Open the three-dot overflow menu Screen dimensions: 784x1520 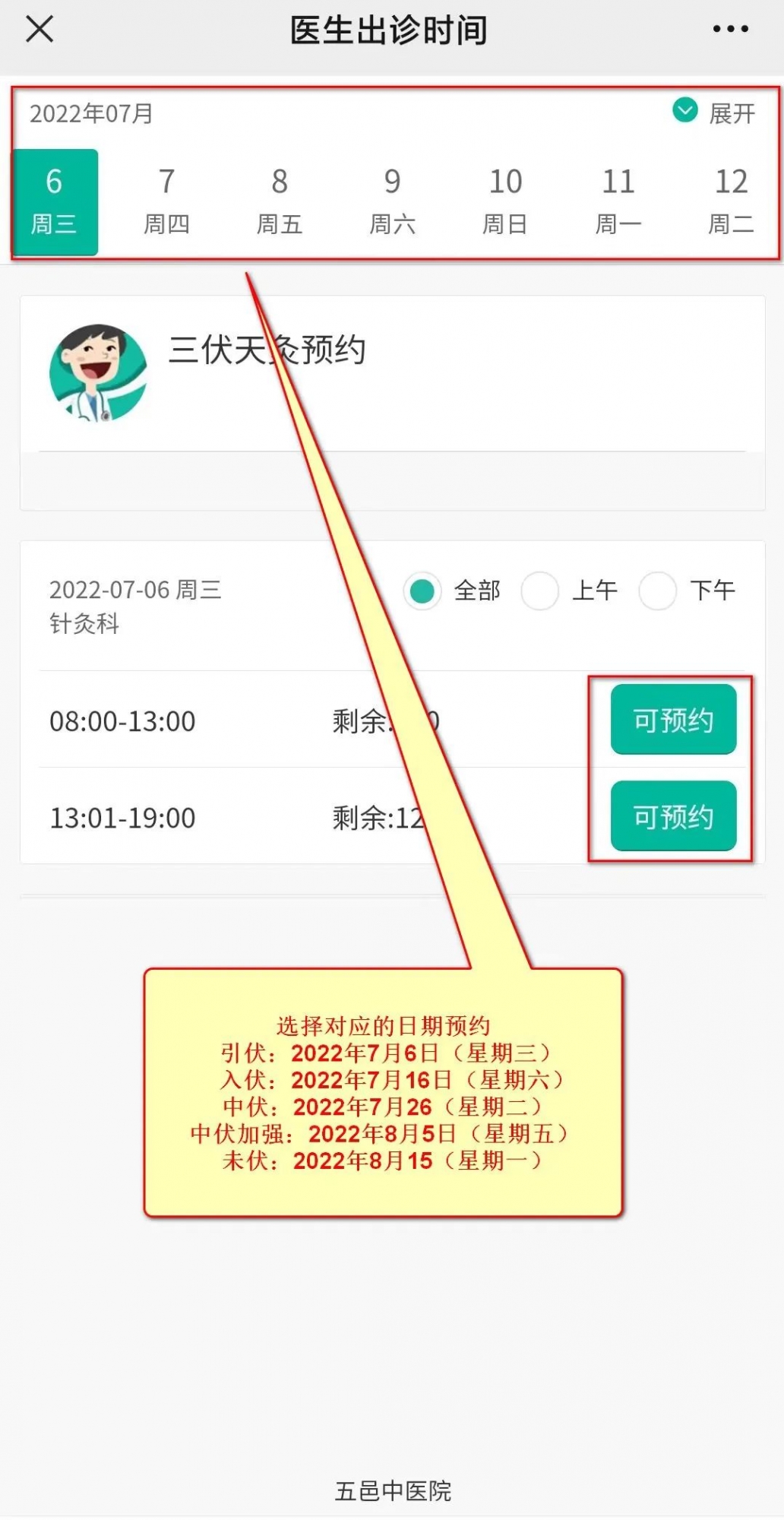coord(730,30)
